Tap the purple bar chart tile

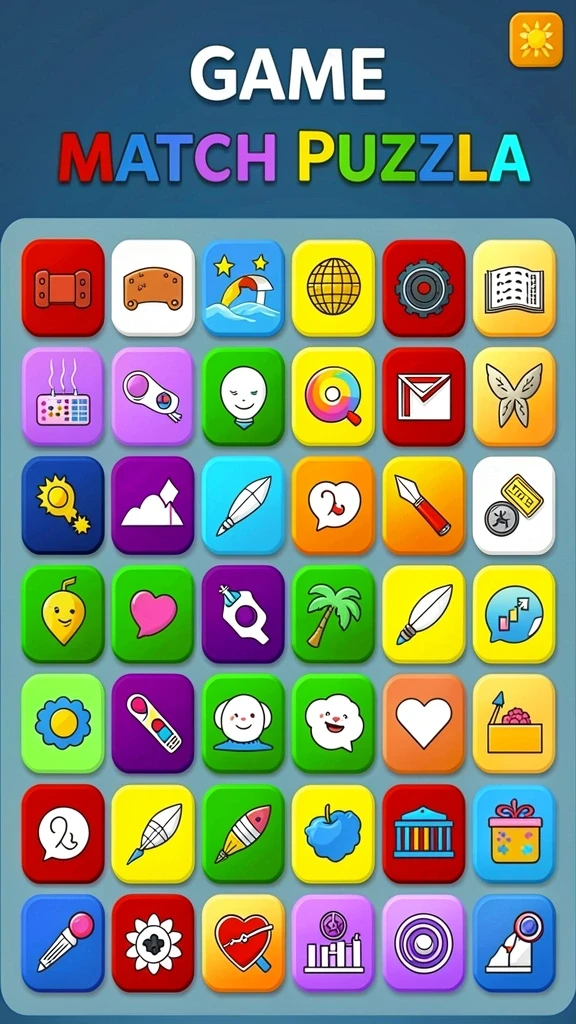click(x=333, y=943)
